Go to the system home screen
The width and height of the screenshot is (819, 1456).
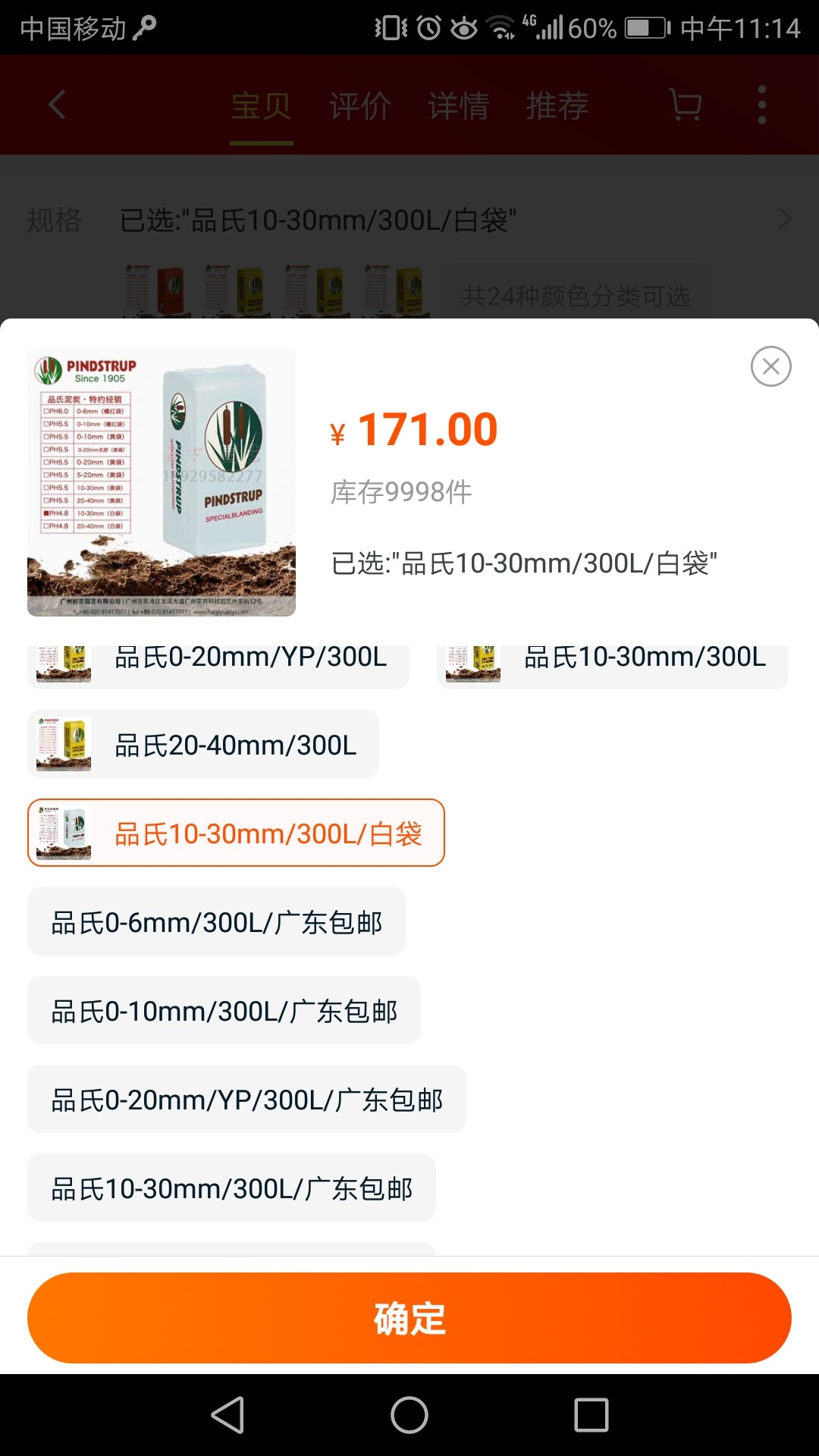tap(409, 1415)
